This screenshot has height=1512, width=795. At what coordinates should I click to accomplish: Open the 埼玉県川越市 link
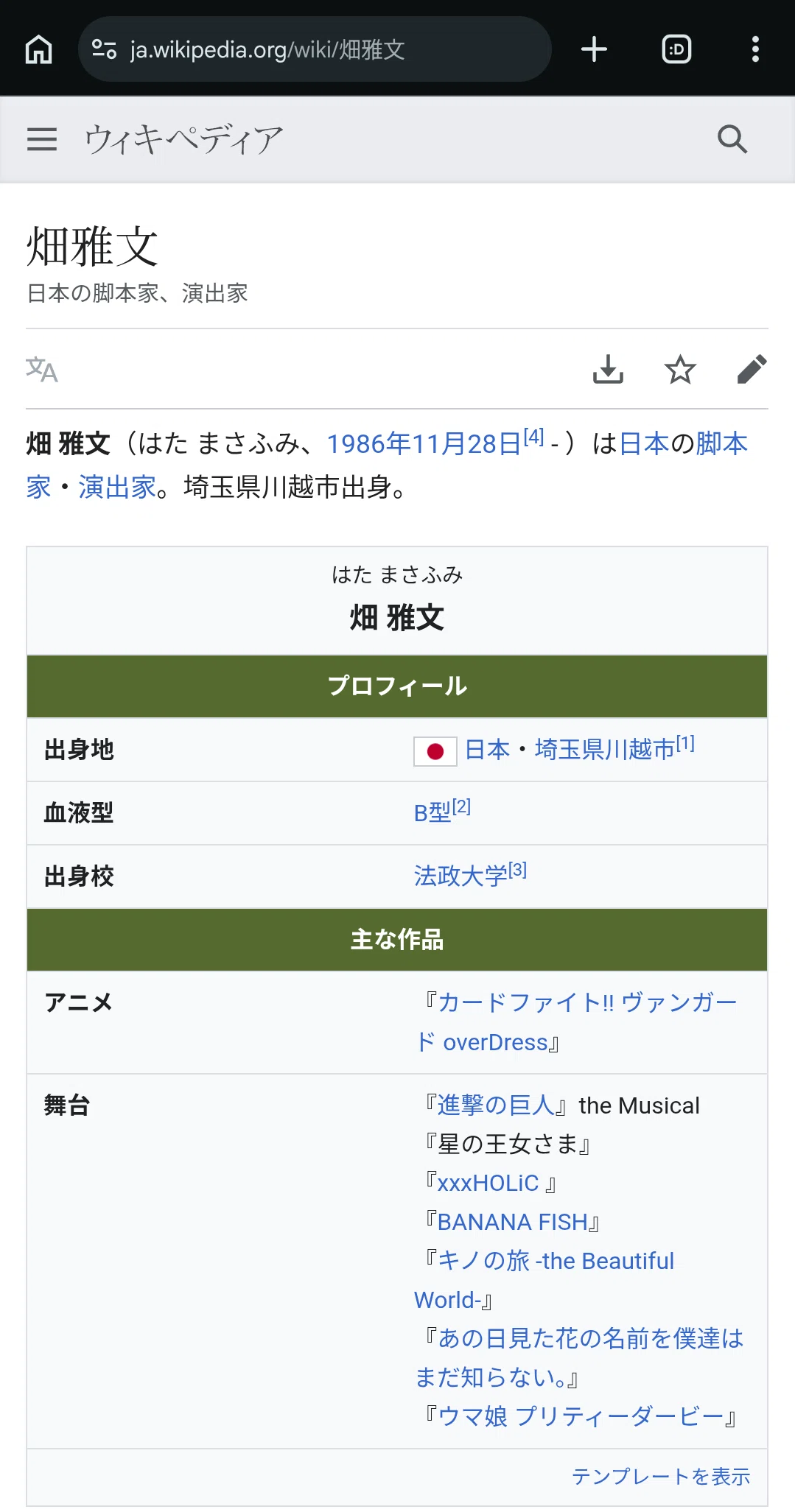pos(605,750)
